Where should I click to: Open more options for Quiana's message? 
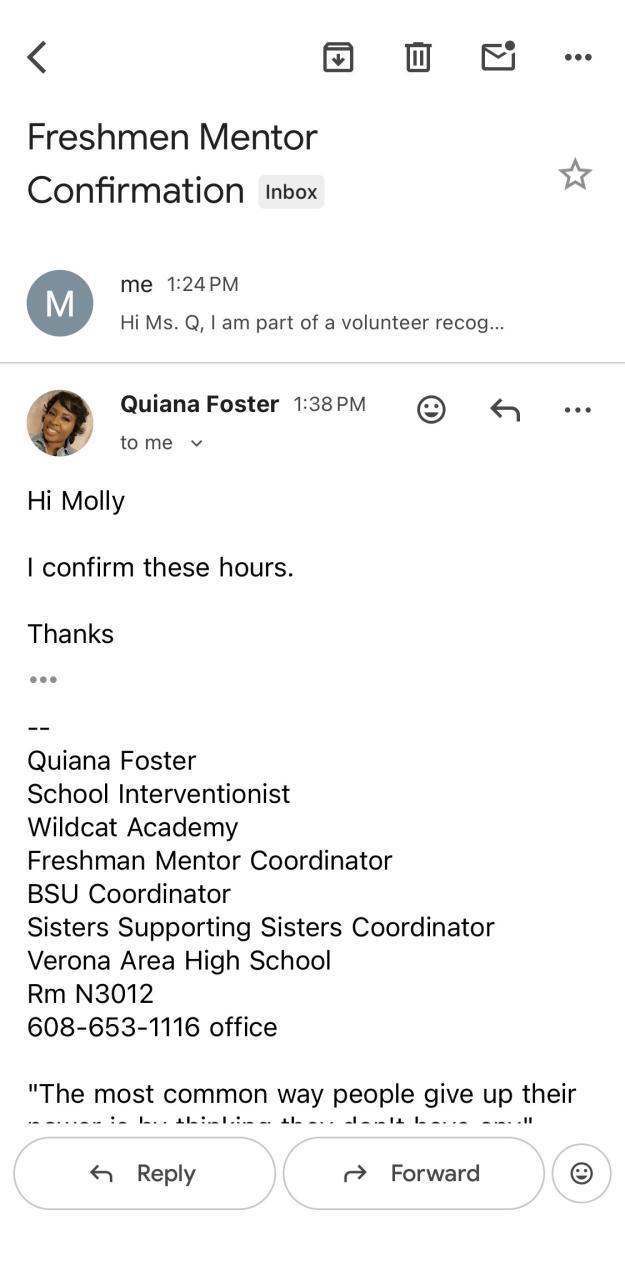pyautogui.click(x=578, y=409)
